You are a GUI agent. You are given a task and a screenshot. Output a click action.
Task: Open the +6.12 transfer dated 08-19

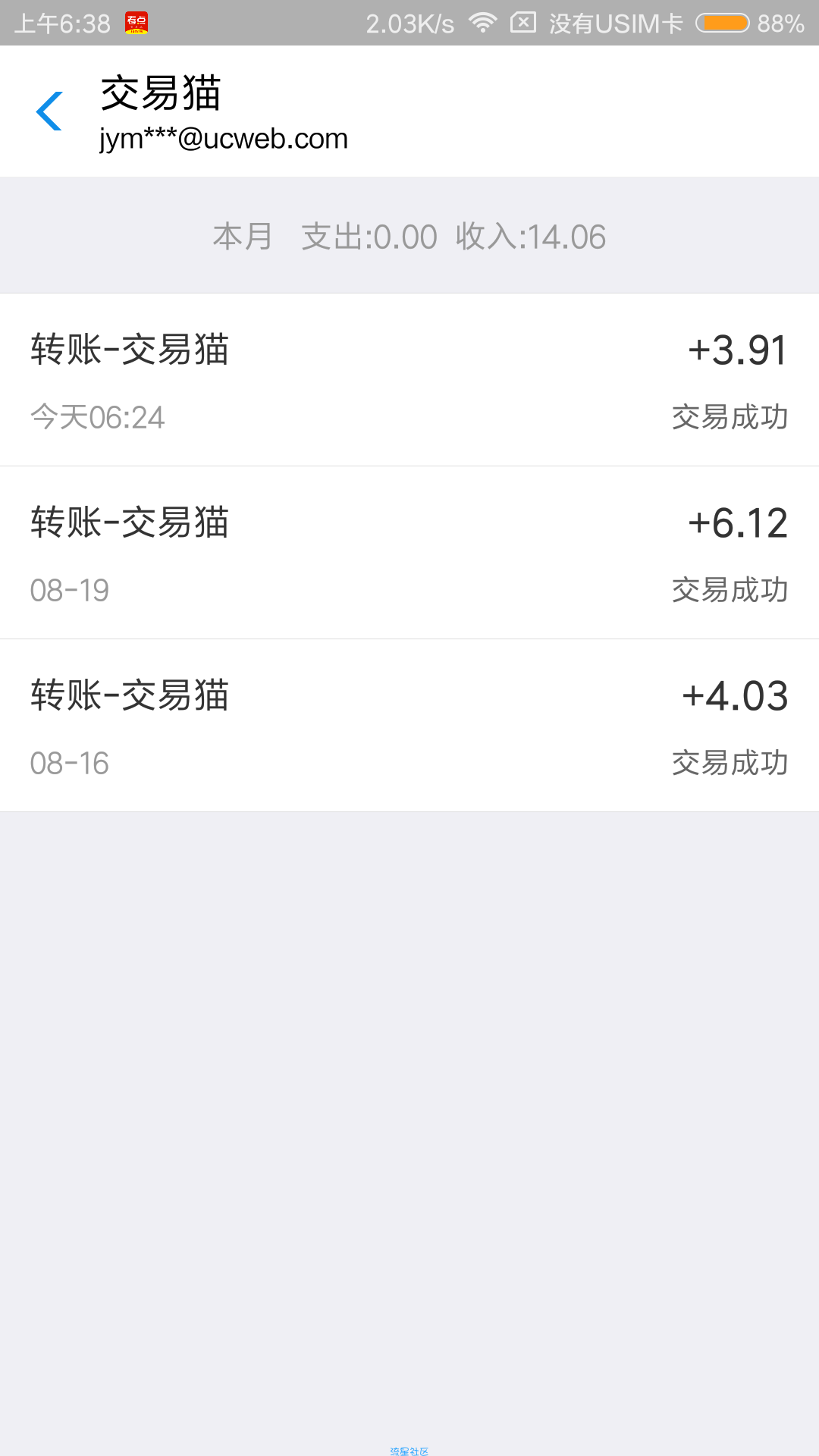[409, 553]
